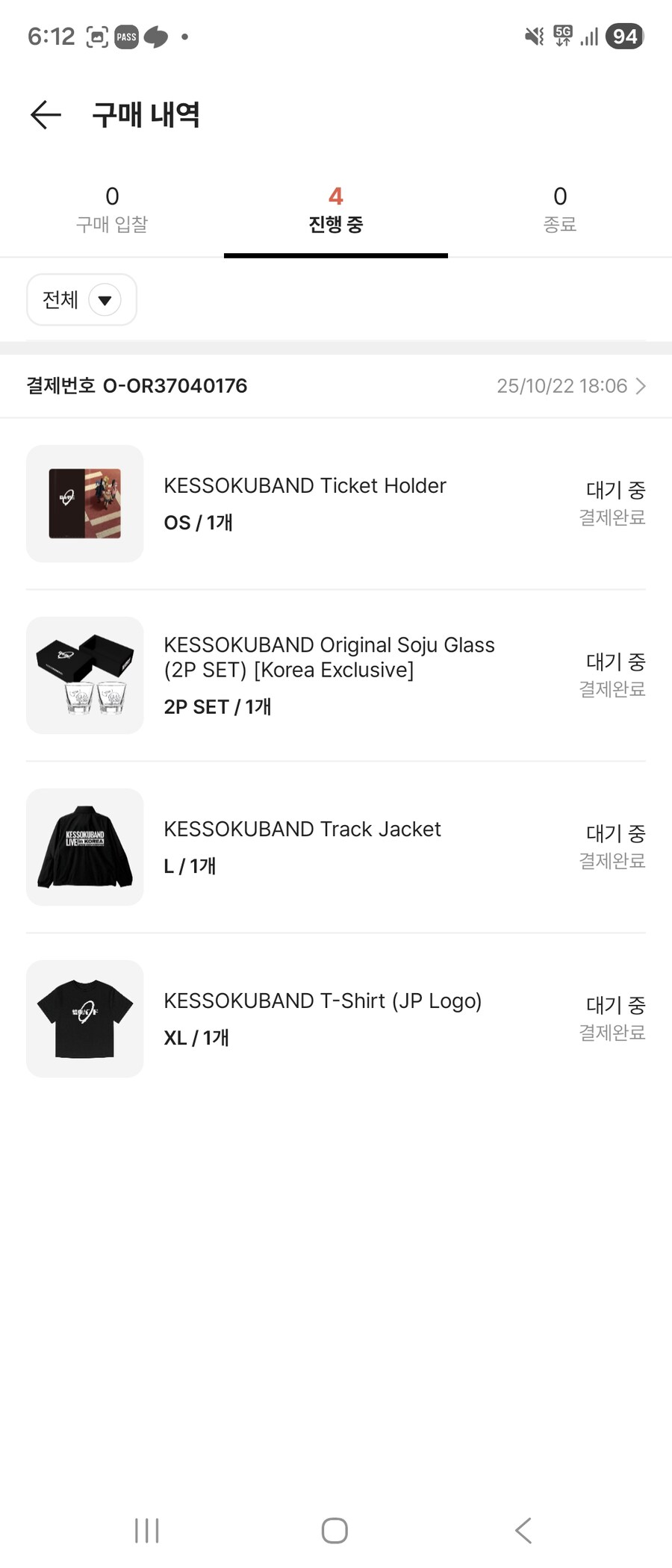Screen dimensions: 672x1568
Task: Switch to the 구매 입찰 tab
Action: (x=112, y=210)
